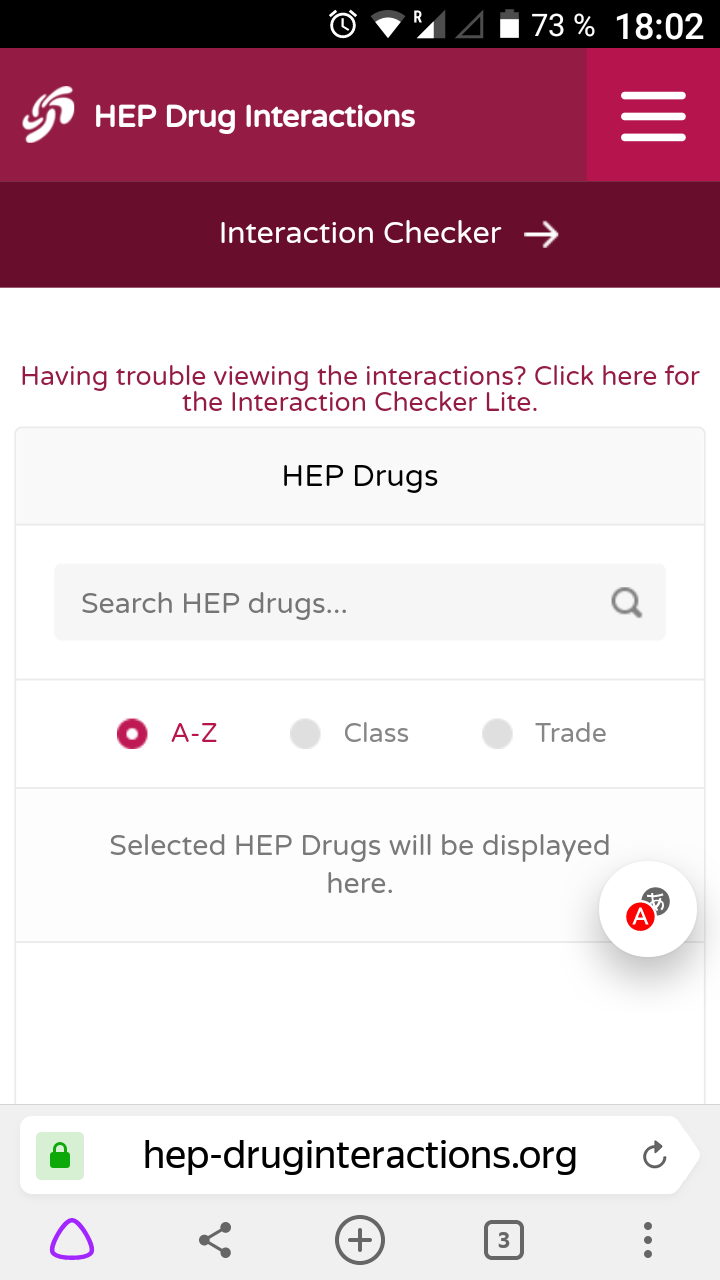Reload the current page
The image size is (720, 1280).
pyautogui.click(x=654, y=1156)
